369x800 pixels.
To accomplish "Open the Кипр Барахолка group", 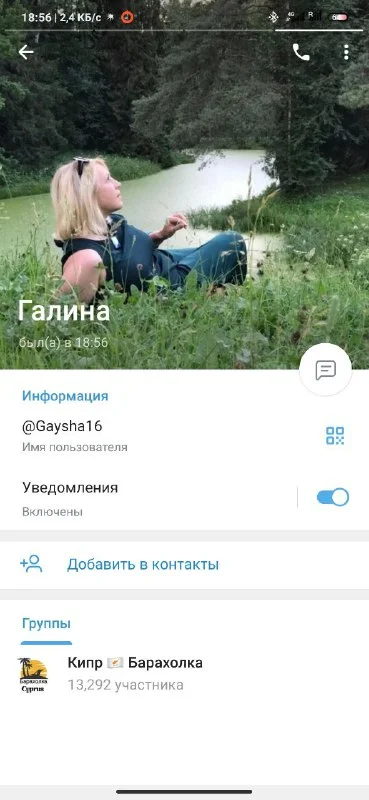I will tap(184, 673).
